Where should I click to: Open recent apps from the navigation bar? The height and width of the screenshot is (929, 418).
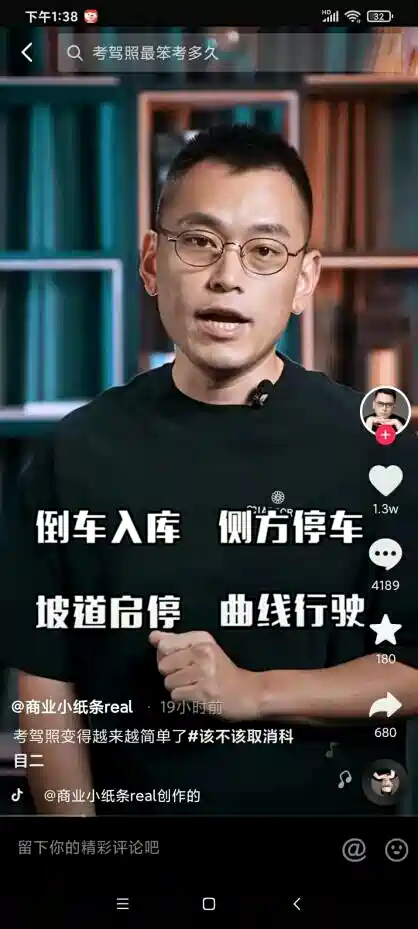pyautogui.click(x=123, y=904)
